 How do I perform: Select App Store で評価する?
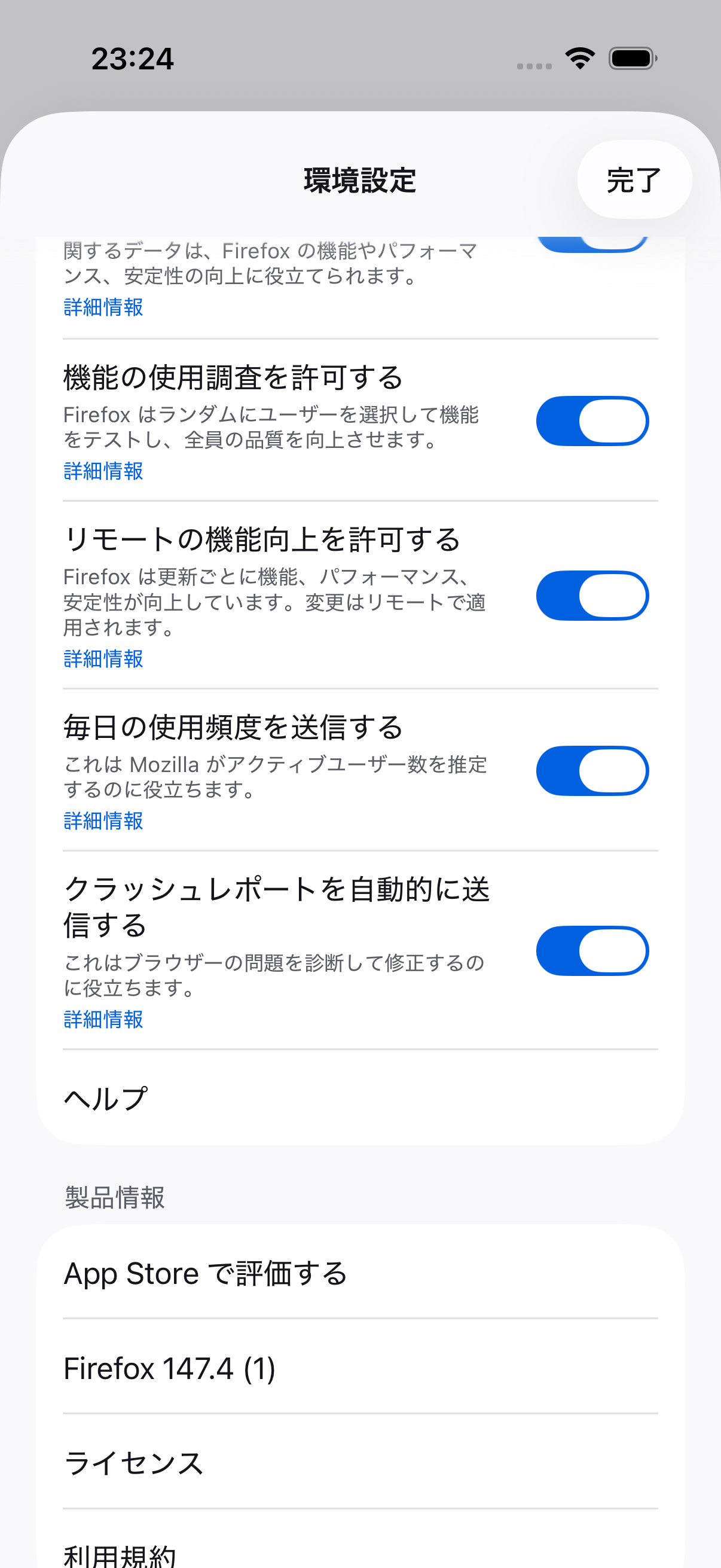tap(359, 1273)
